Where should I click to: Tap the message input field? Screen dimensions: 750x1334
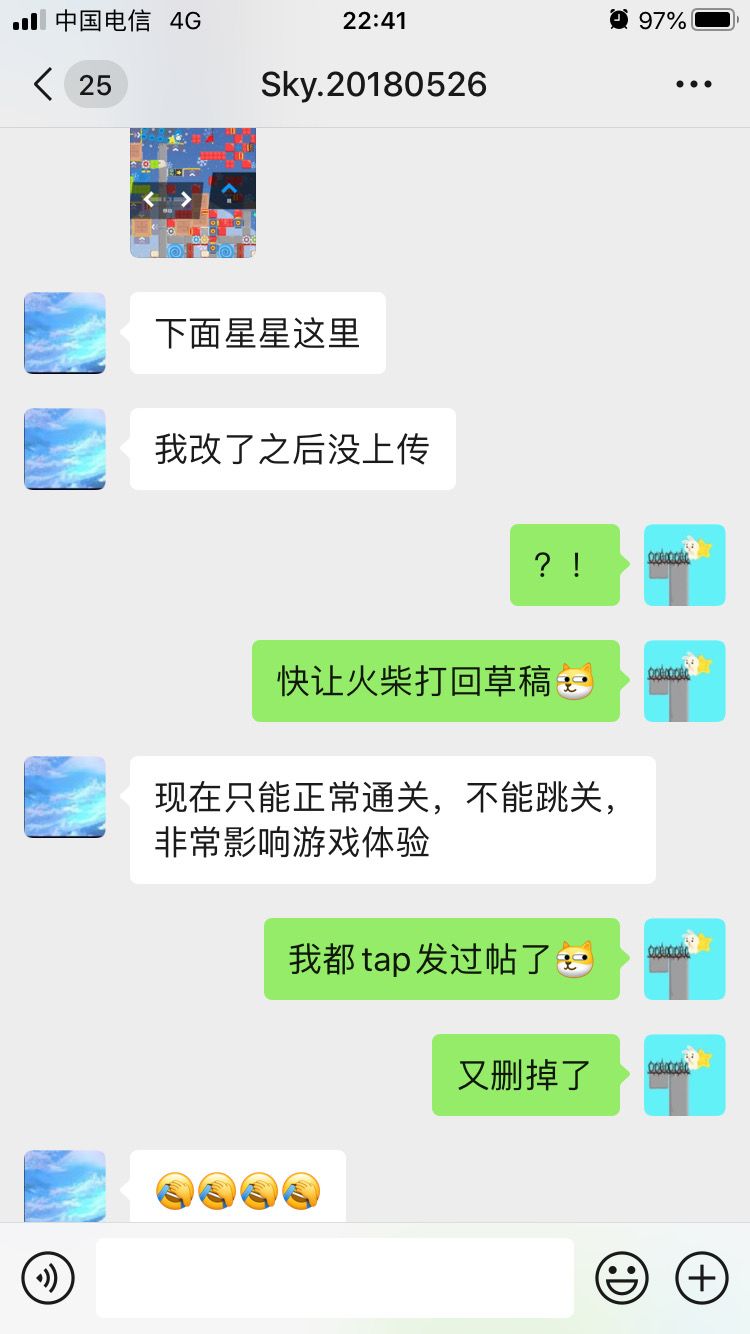click(335, 1277)
